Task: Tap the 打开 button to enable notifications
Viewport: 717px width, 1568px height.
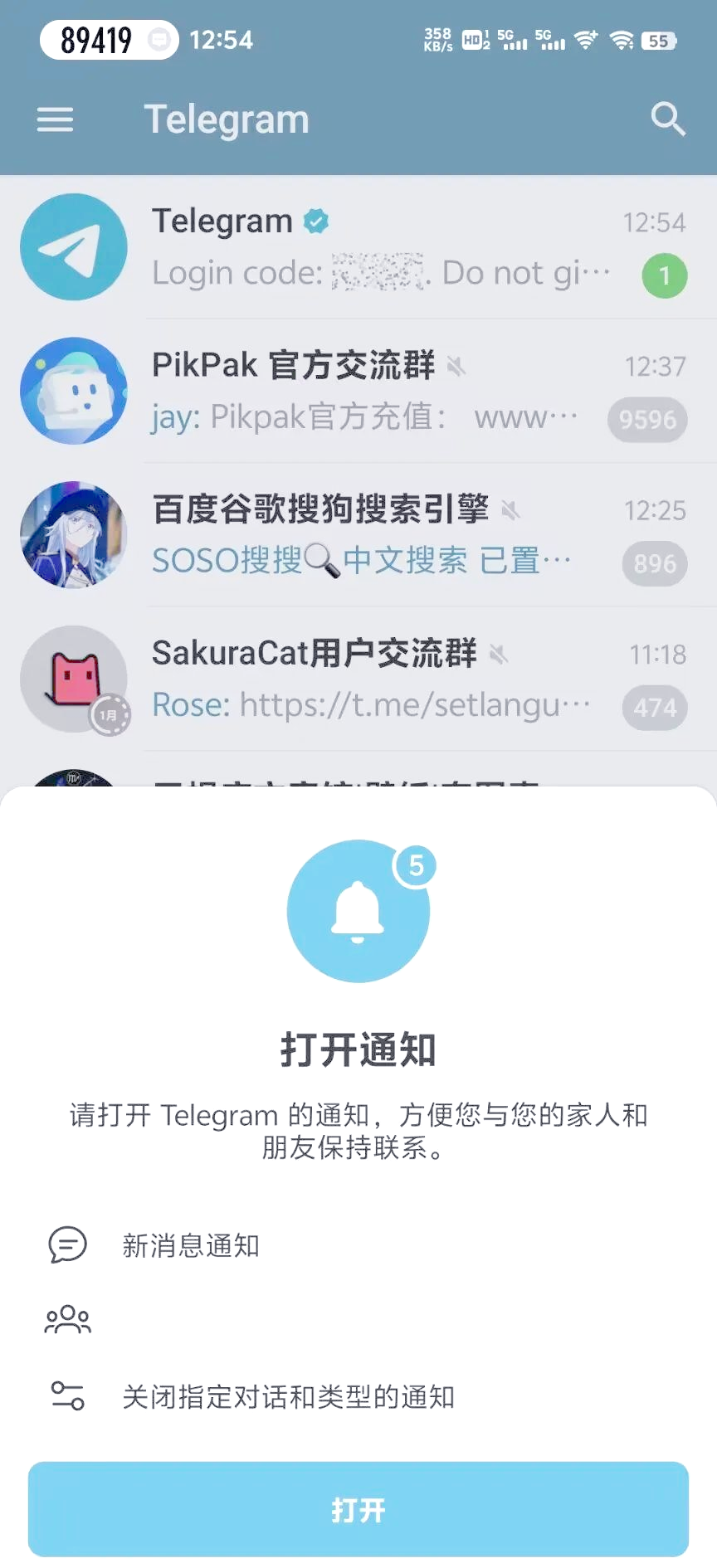Action: tap(358, 1510)
